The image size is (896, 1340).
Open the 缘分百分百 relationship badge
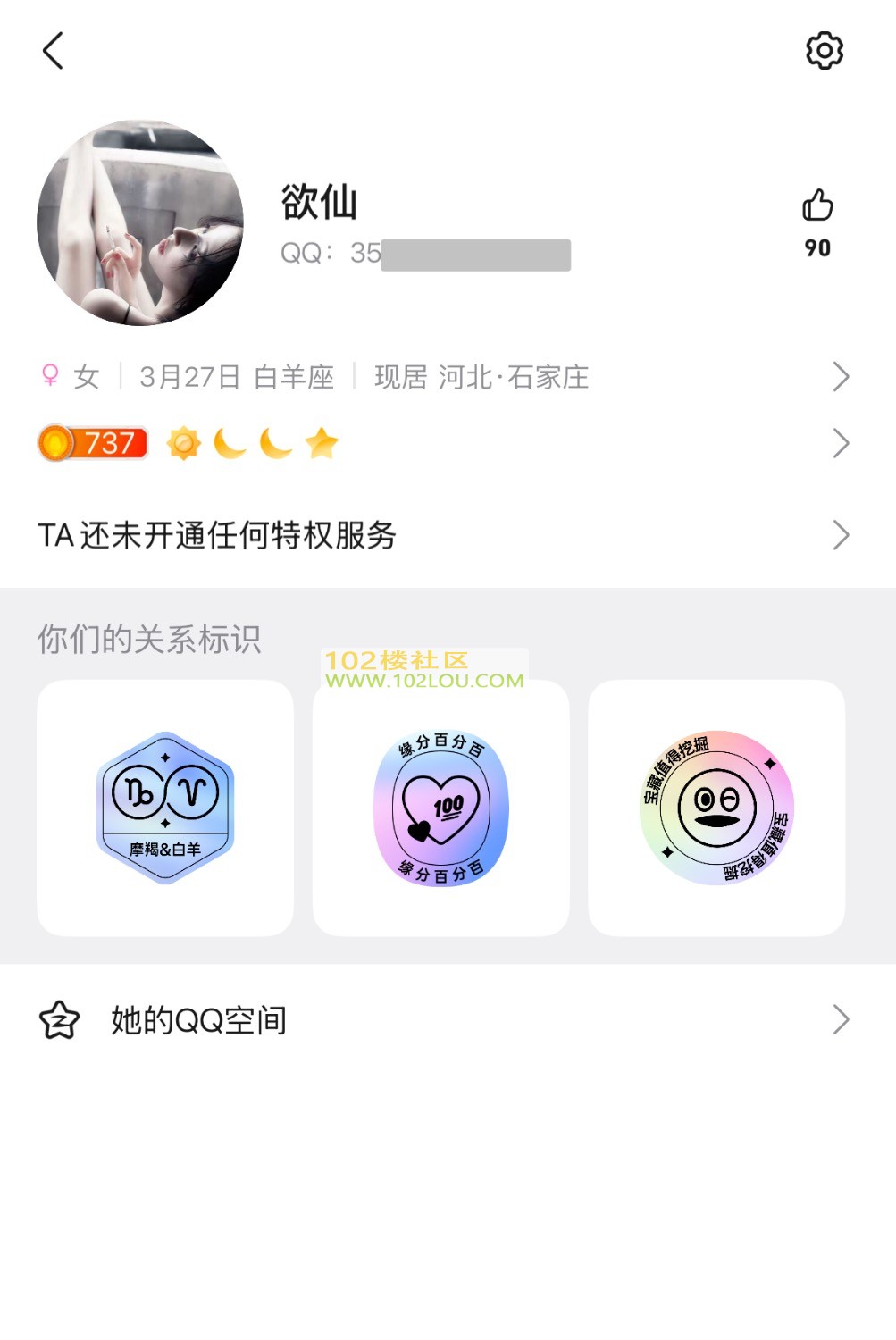tap(441, 808)
